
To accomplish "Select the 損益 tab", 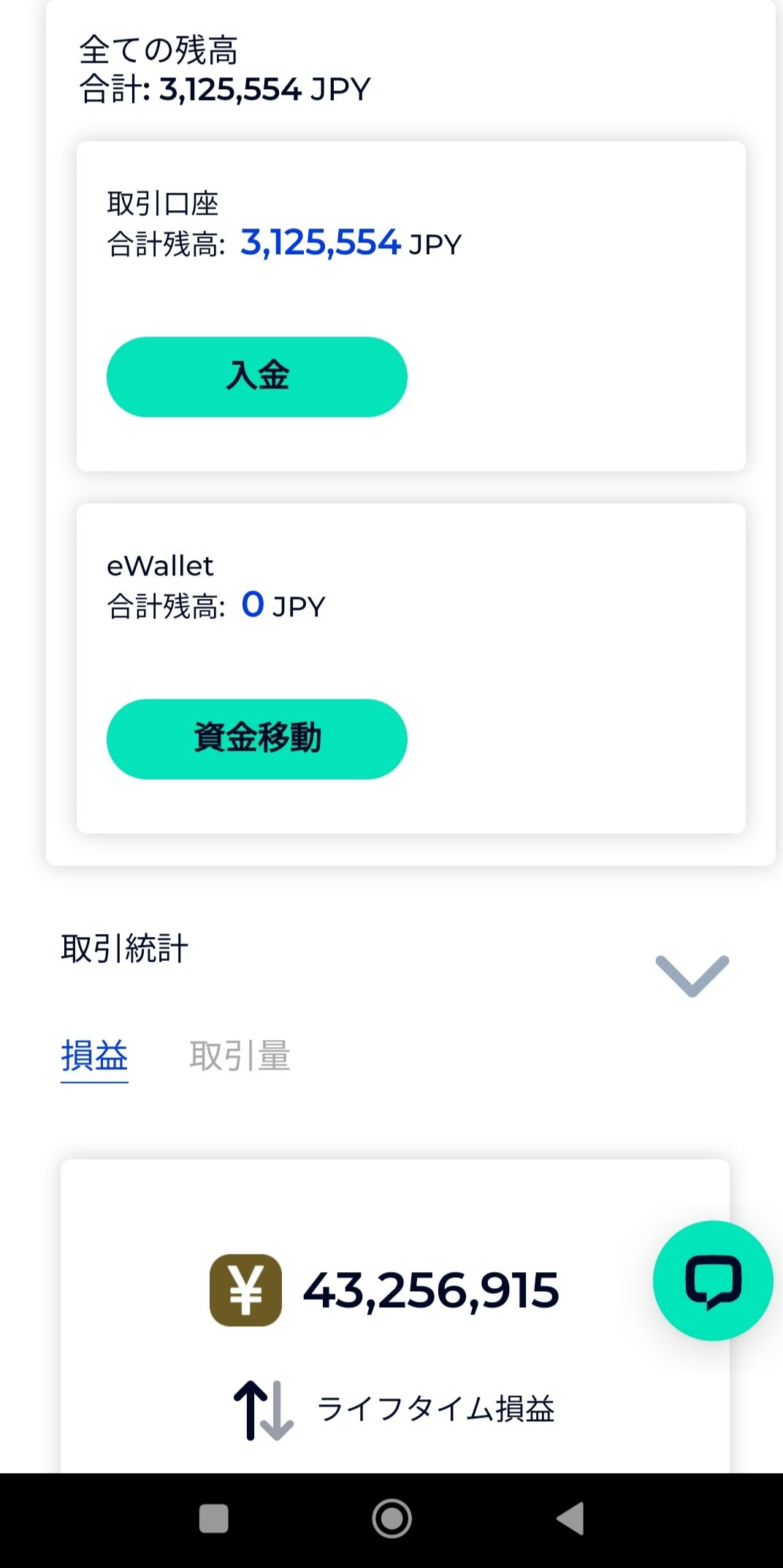I will point(94,1057).
